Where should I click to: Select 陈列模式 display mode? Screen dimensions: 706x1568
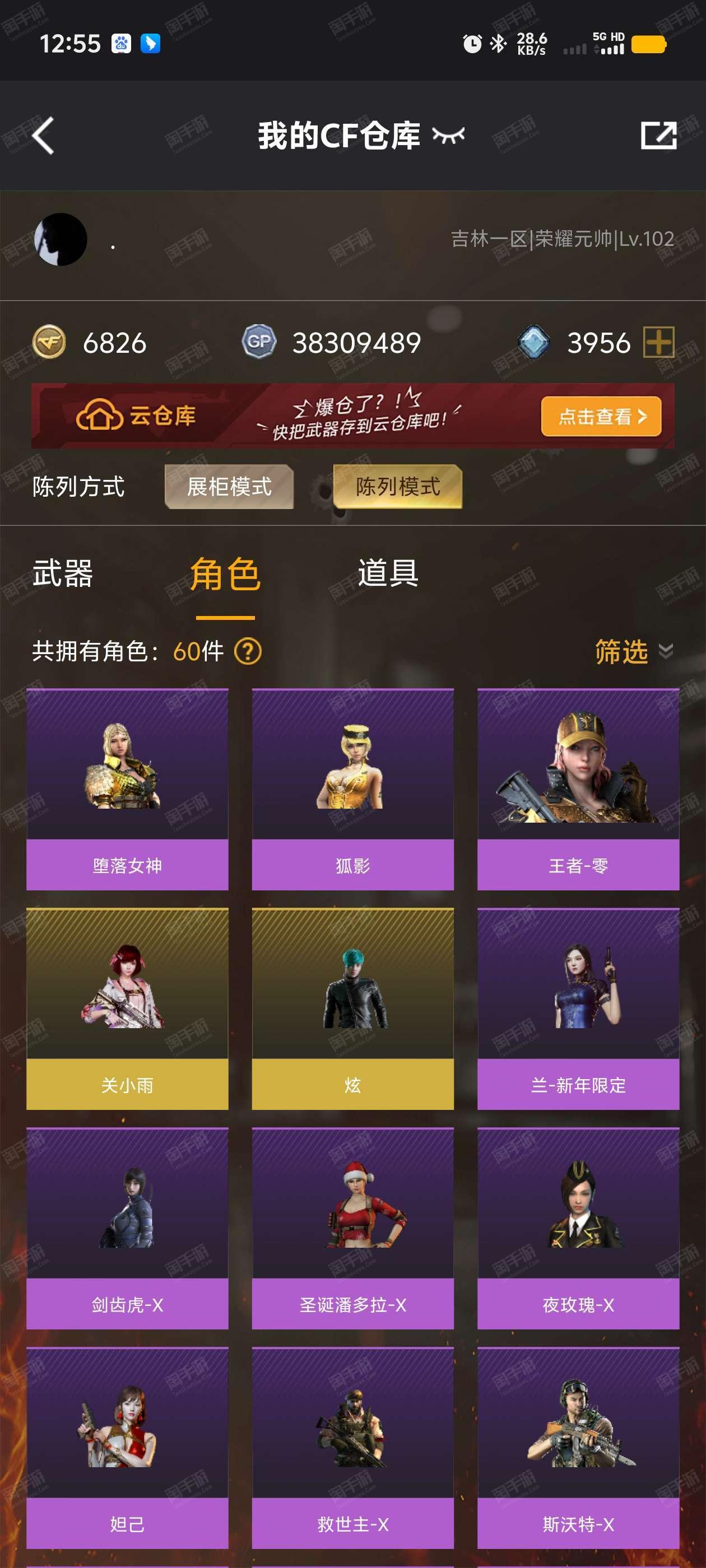[x=398, y=486]
